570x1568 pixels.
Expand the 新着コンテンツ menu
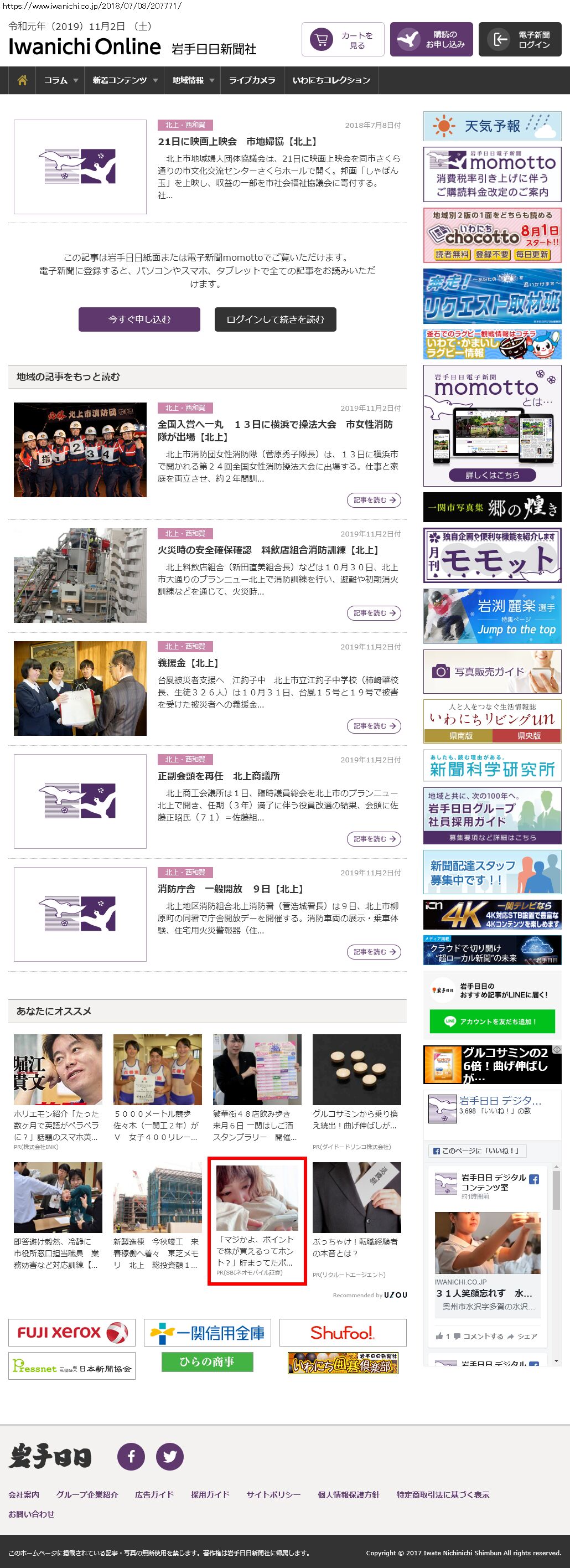125,80
